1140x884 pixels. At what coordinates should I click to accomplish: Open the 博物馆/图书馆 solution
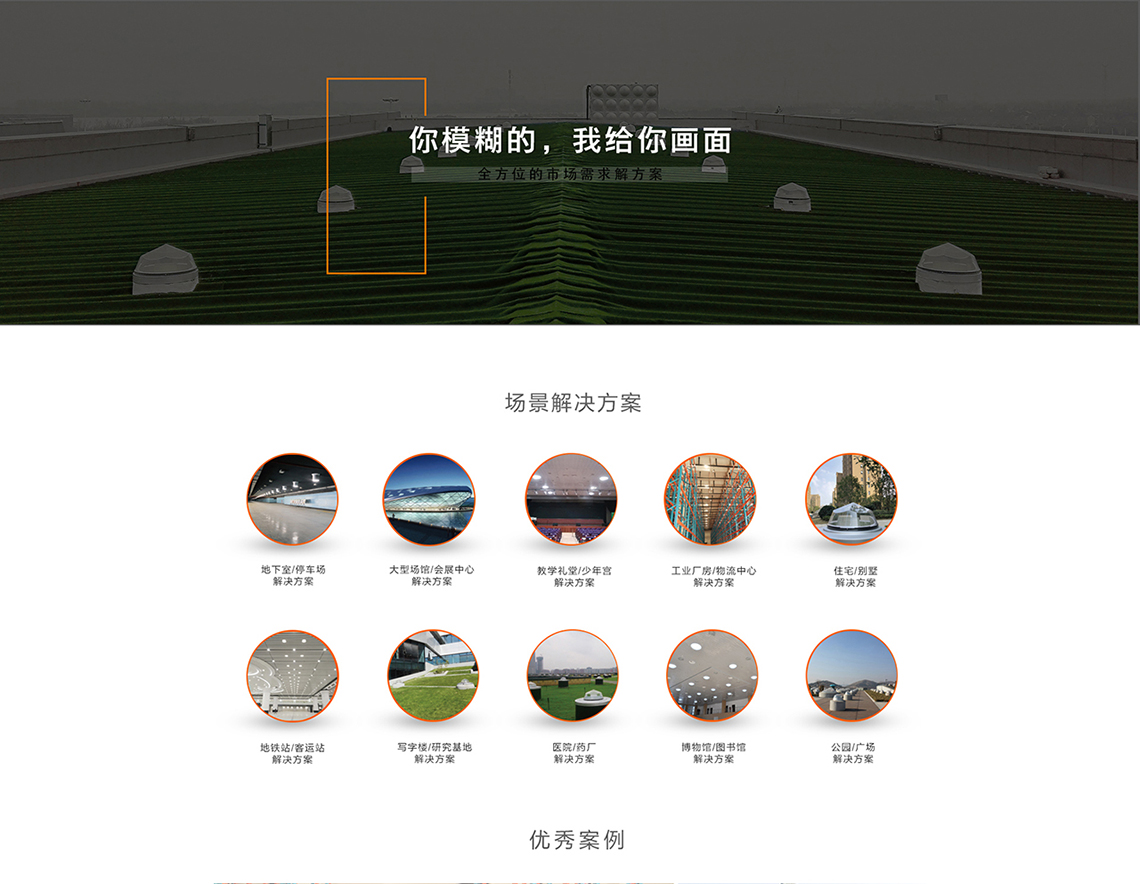click(x=712, y=676)
